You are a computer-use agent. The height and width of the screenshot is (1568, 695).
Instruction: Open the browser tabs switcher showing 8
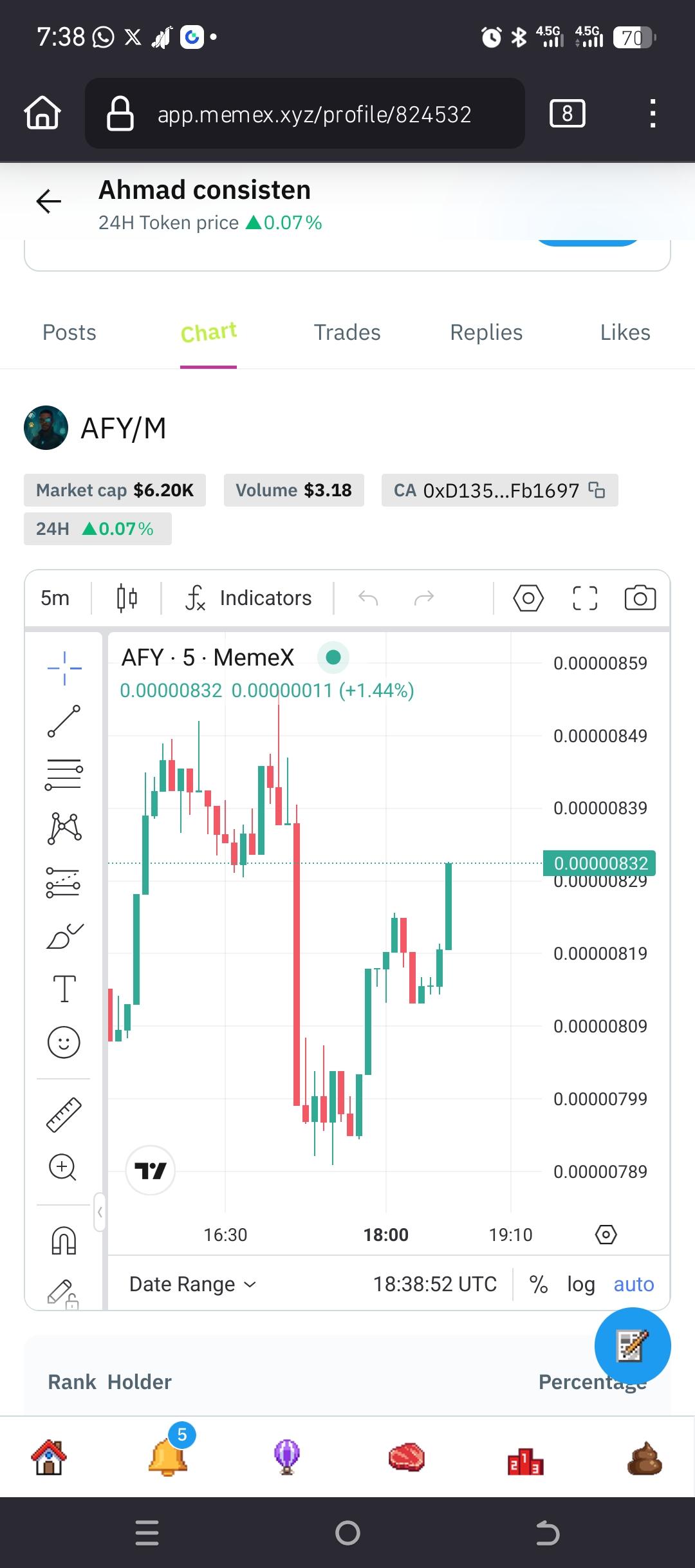pyautogui.click(x=567, y=114)
